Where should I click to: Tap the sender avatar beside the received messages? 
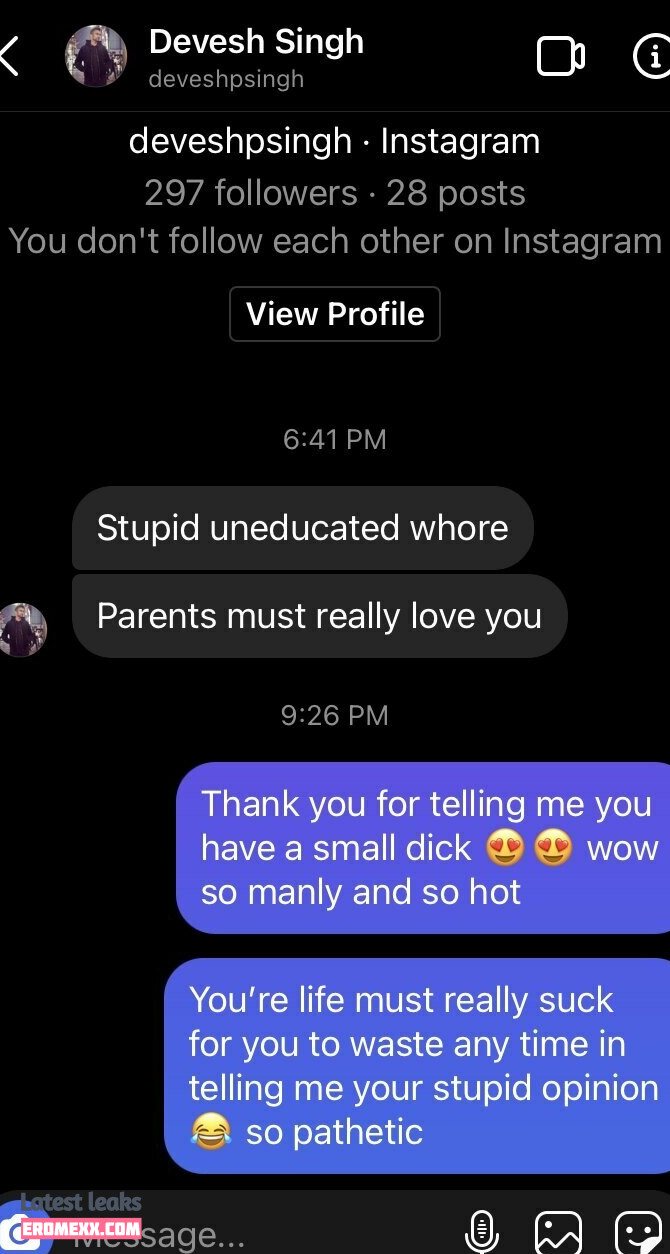[23, 630]
